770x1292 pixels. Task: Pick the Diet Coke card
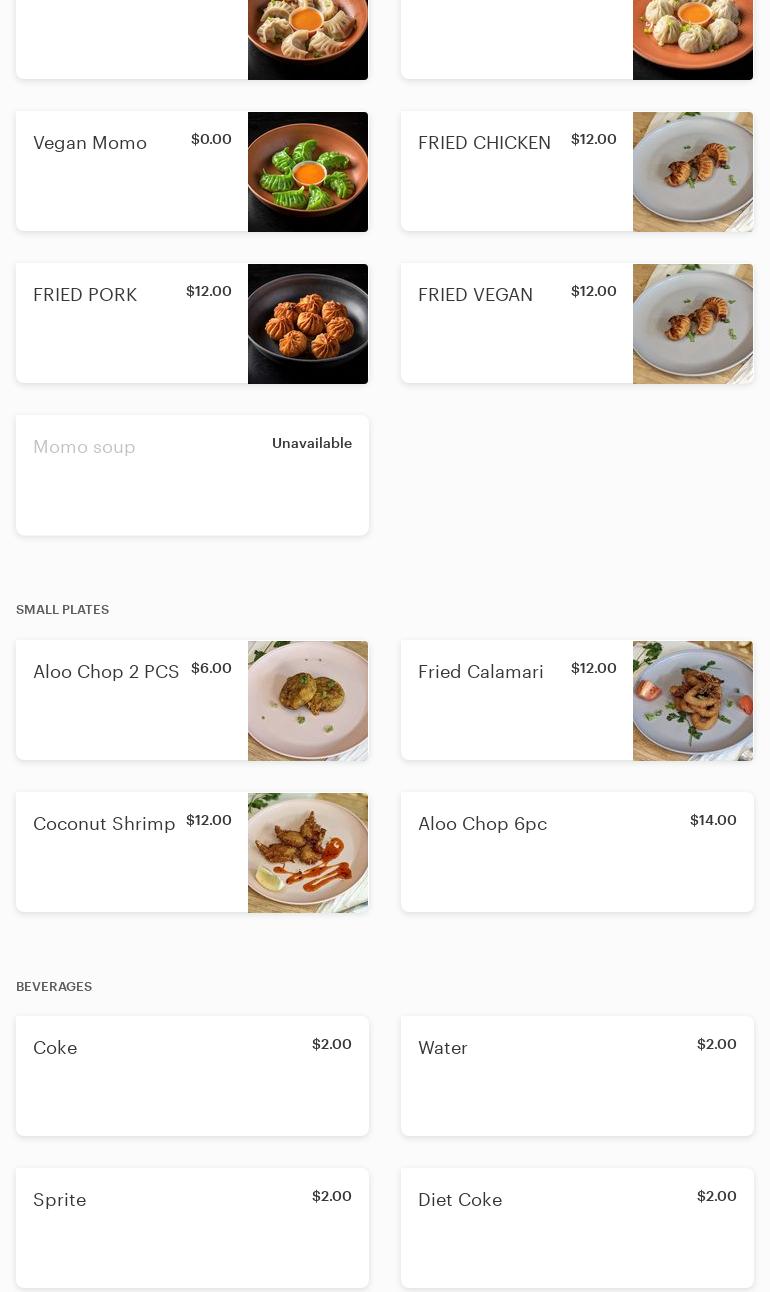pyautogui.click(x=577, y=1229)
